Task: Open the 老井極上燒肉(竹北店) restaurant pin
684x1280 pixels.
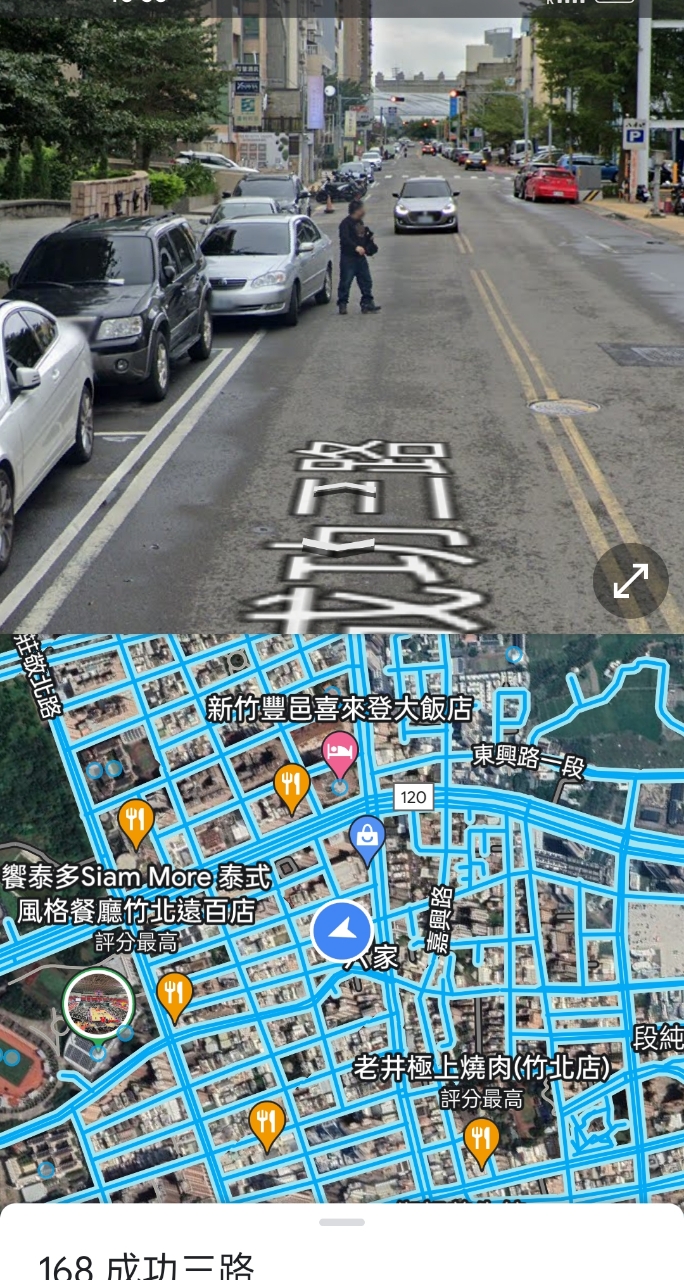Action: tap(482, 1139)
